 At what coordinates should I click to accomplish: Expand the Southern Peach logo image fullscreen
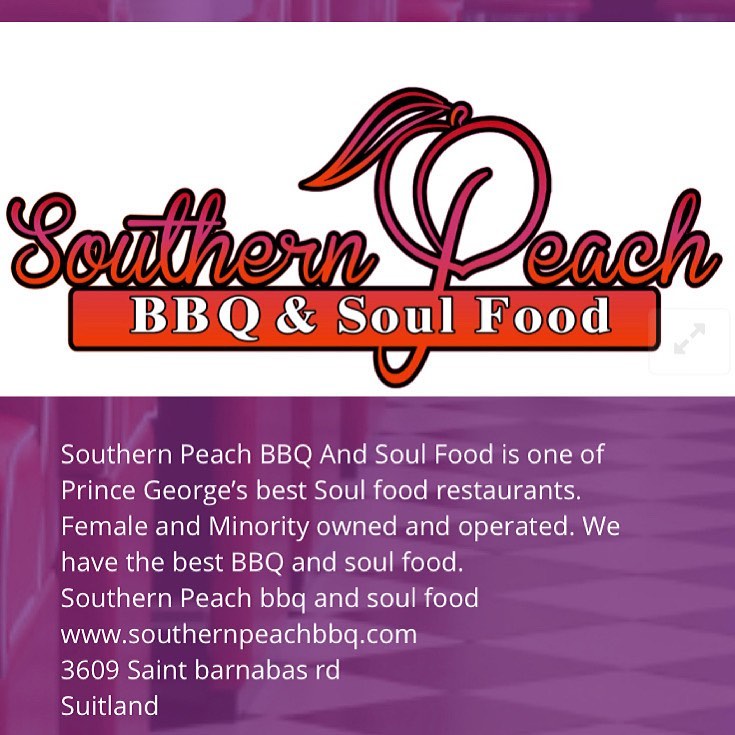pos(689,340)
